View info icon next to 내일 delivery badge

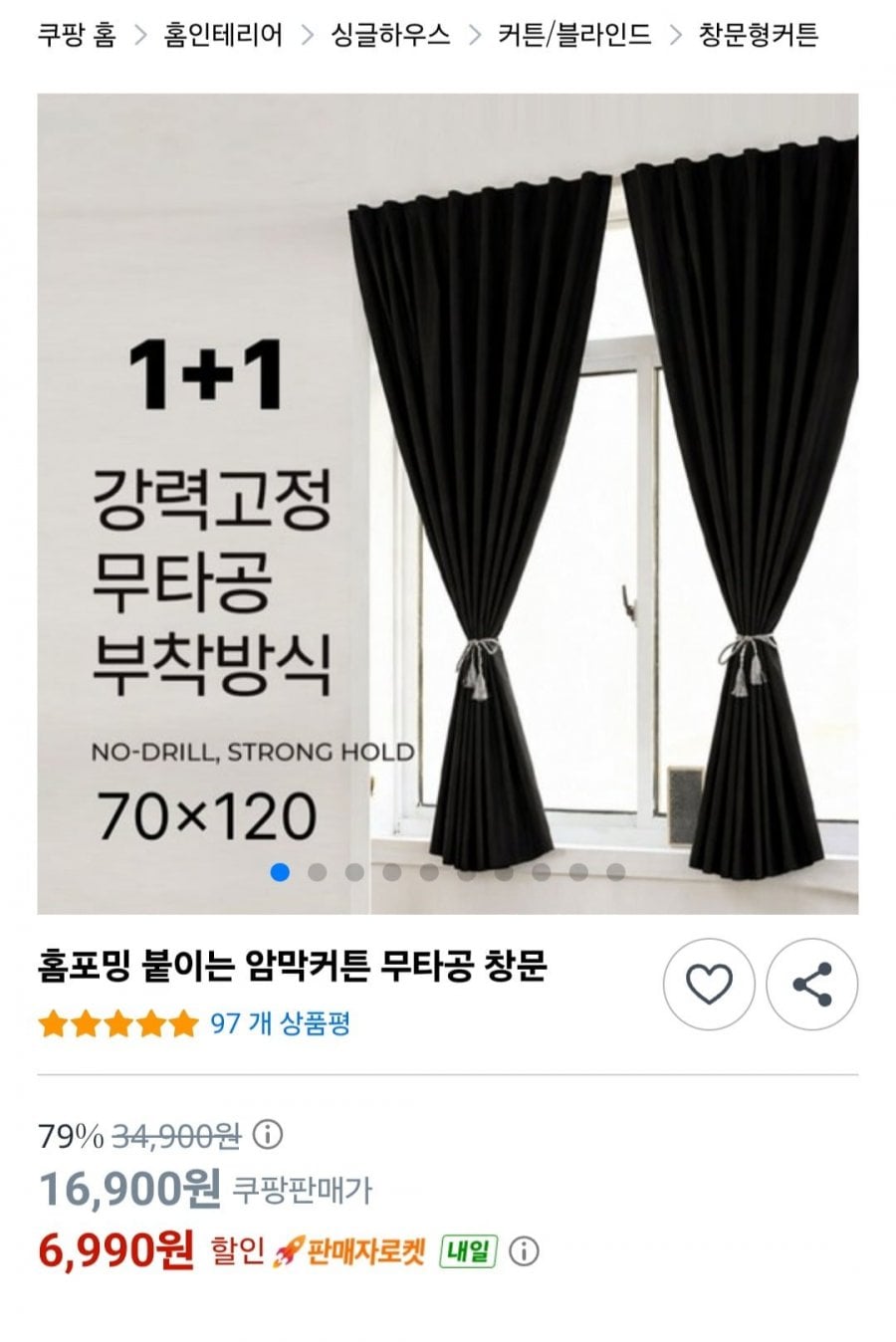[x=524, y=1250]
